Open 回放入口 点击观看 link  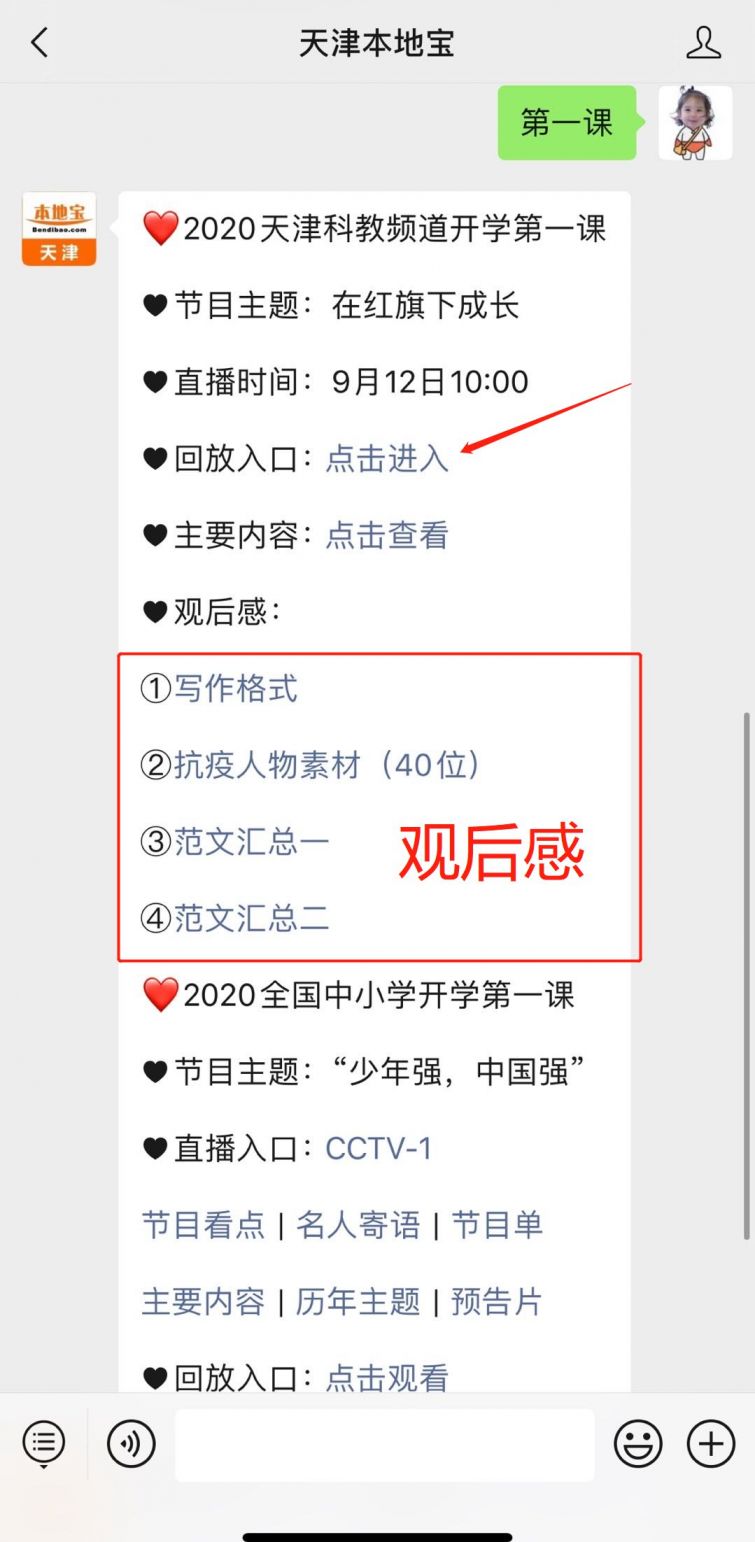tap(387, 1378)
